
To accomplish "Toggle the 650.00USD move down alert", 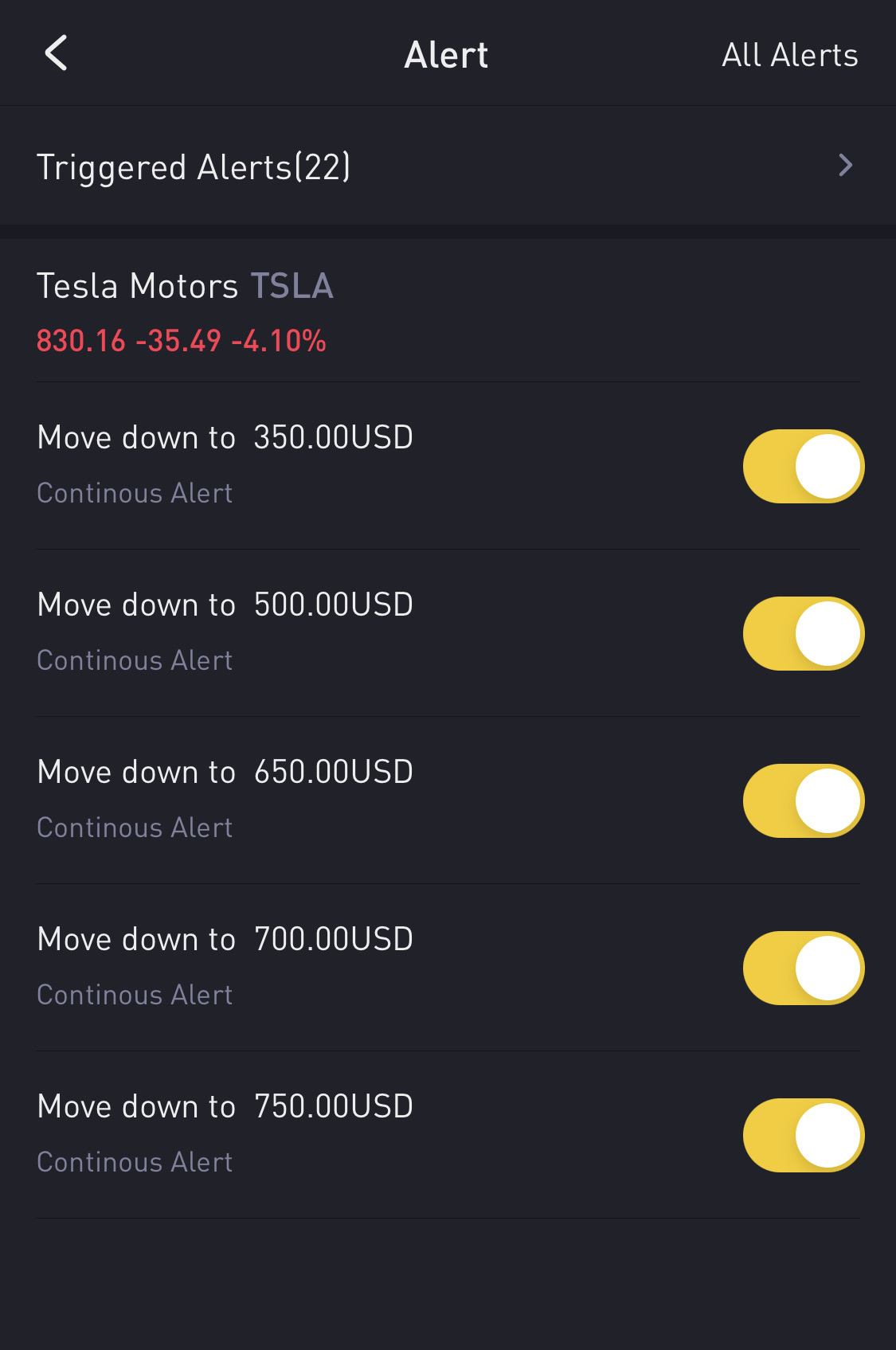I will (803, 801).
